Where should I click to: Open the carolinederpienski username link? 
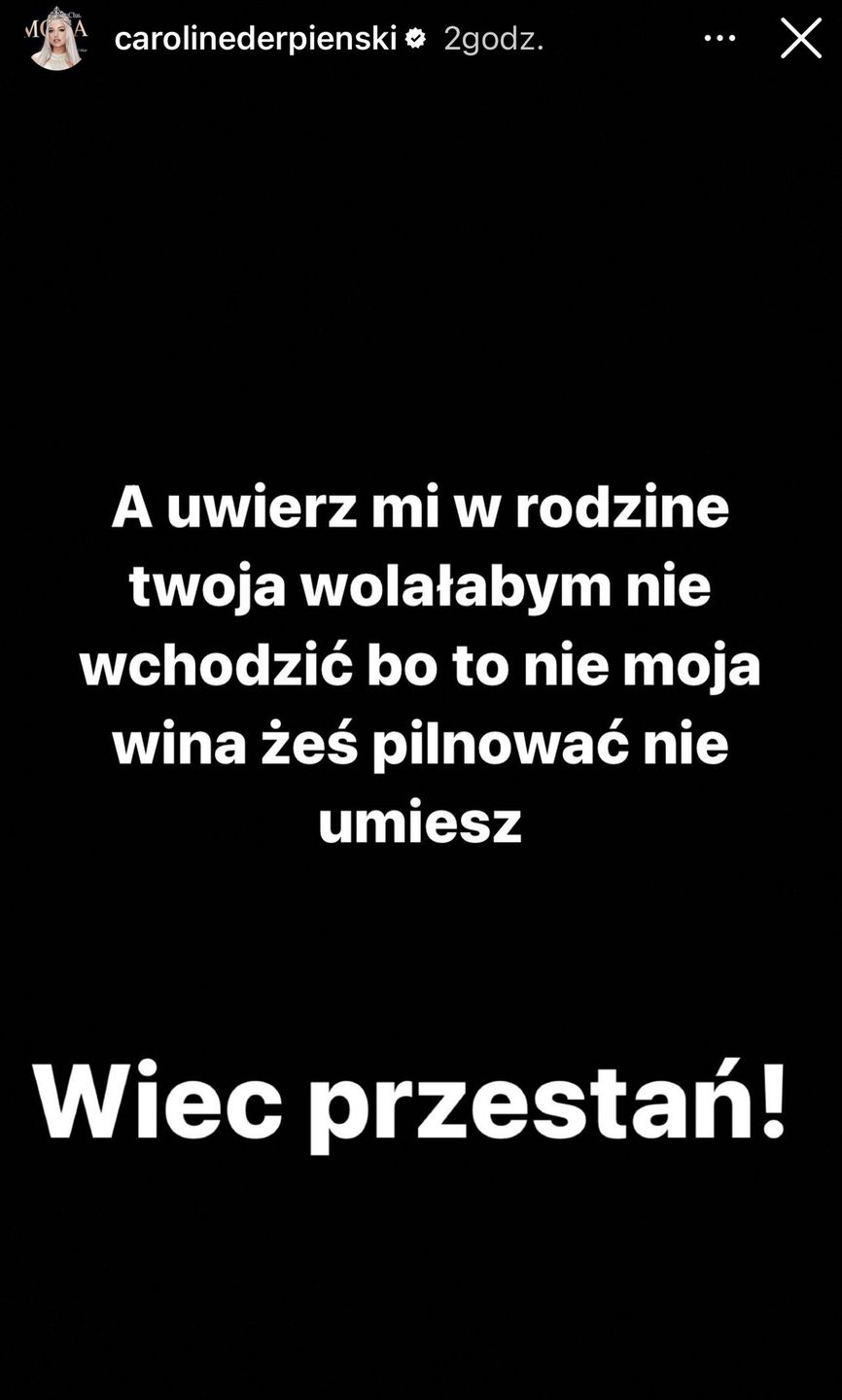(256, 39)
